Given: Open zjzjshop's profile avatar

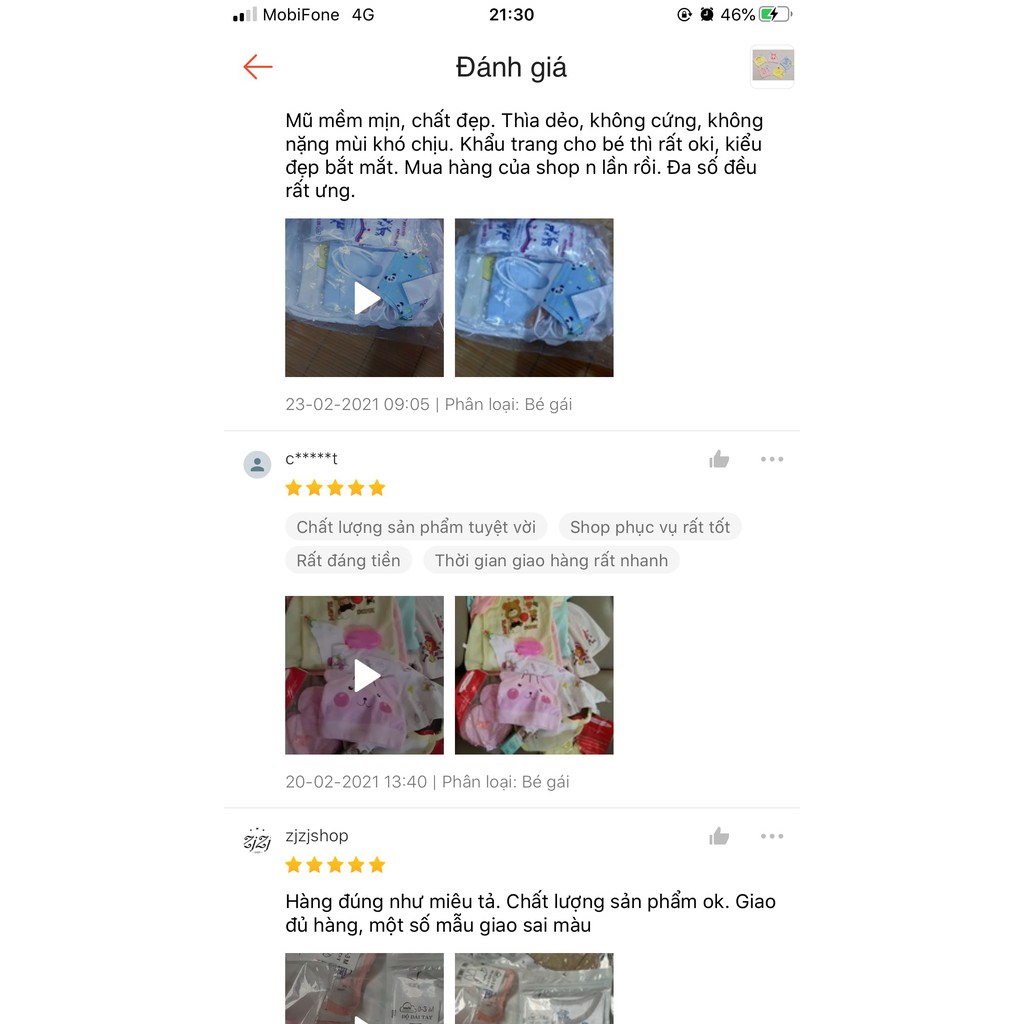Looking at the screenshot, I should 258,841.
